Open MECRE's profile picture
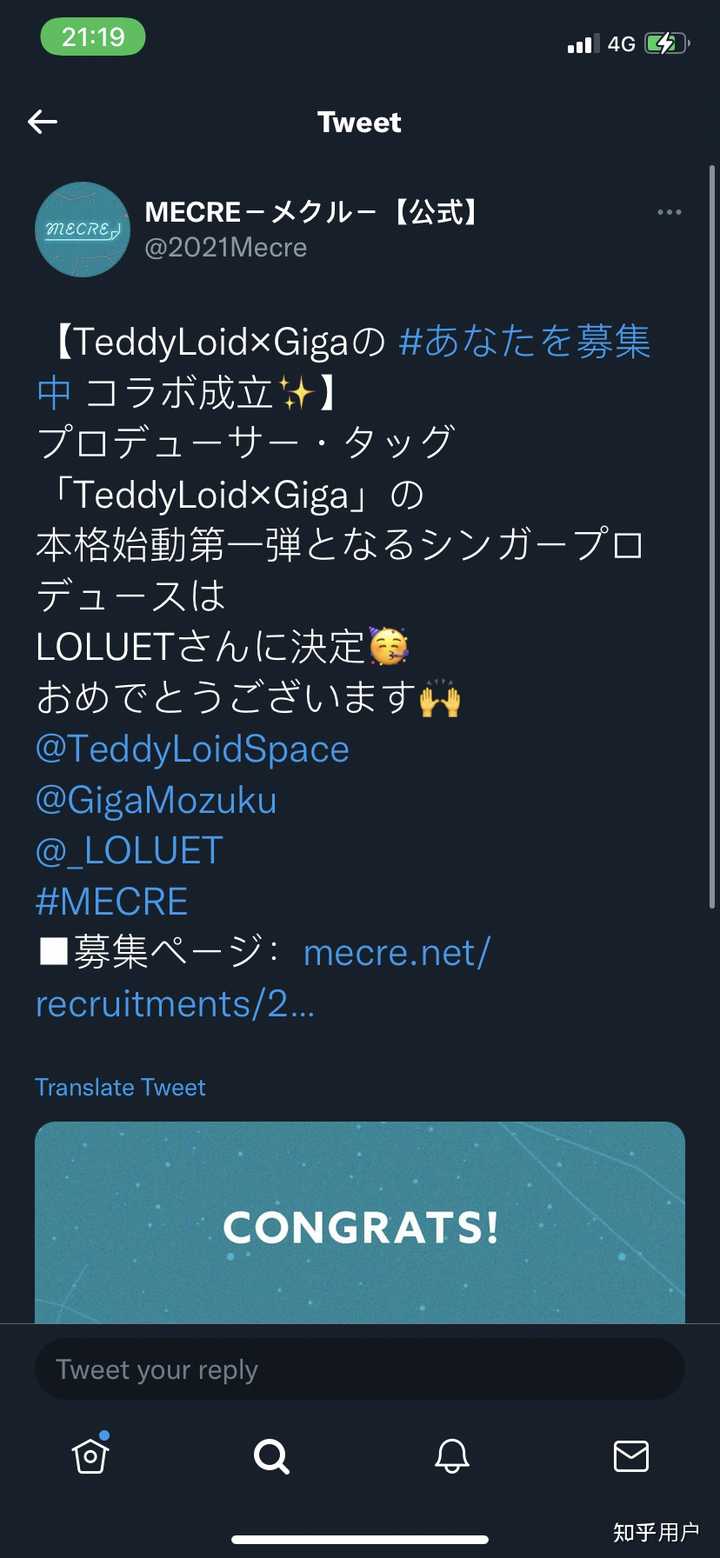 tap(82, 230)
